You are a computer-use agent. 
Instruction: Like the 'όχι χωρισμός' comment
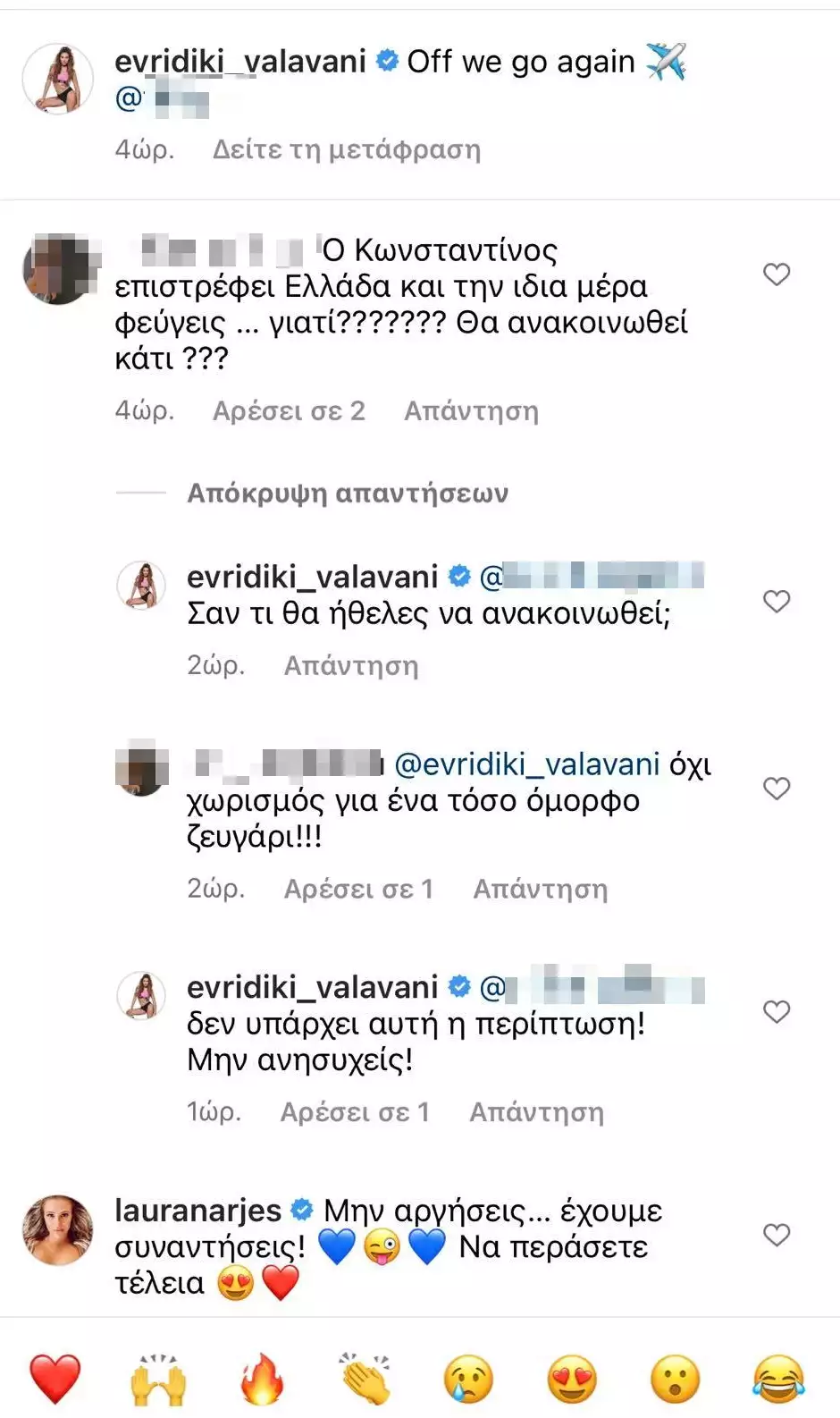pyautogui.click(x=777, y=789)
